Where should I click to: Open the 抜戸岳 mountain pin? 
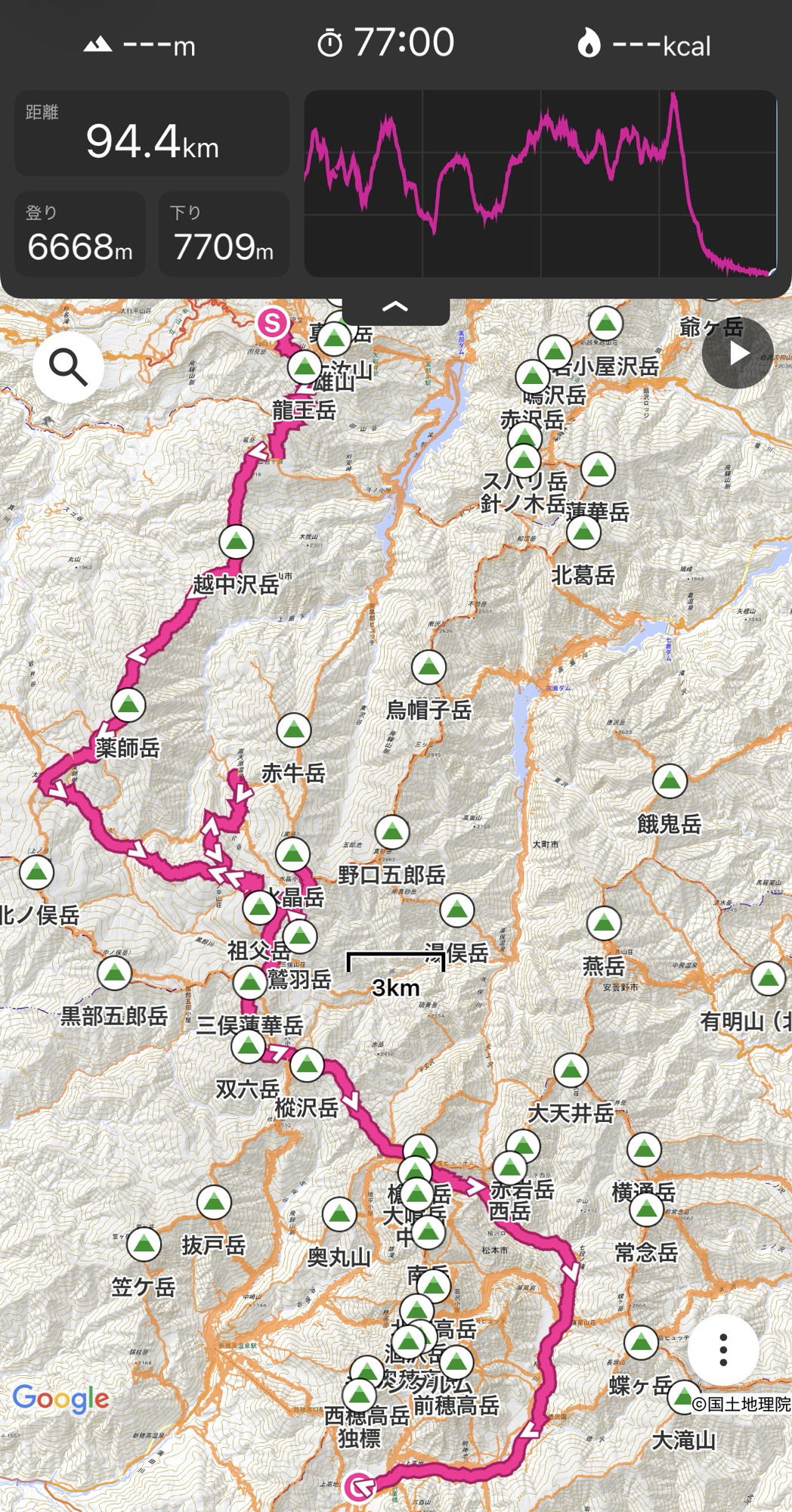[214, 1202]
